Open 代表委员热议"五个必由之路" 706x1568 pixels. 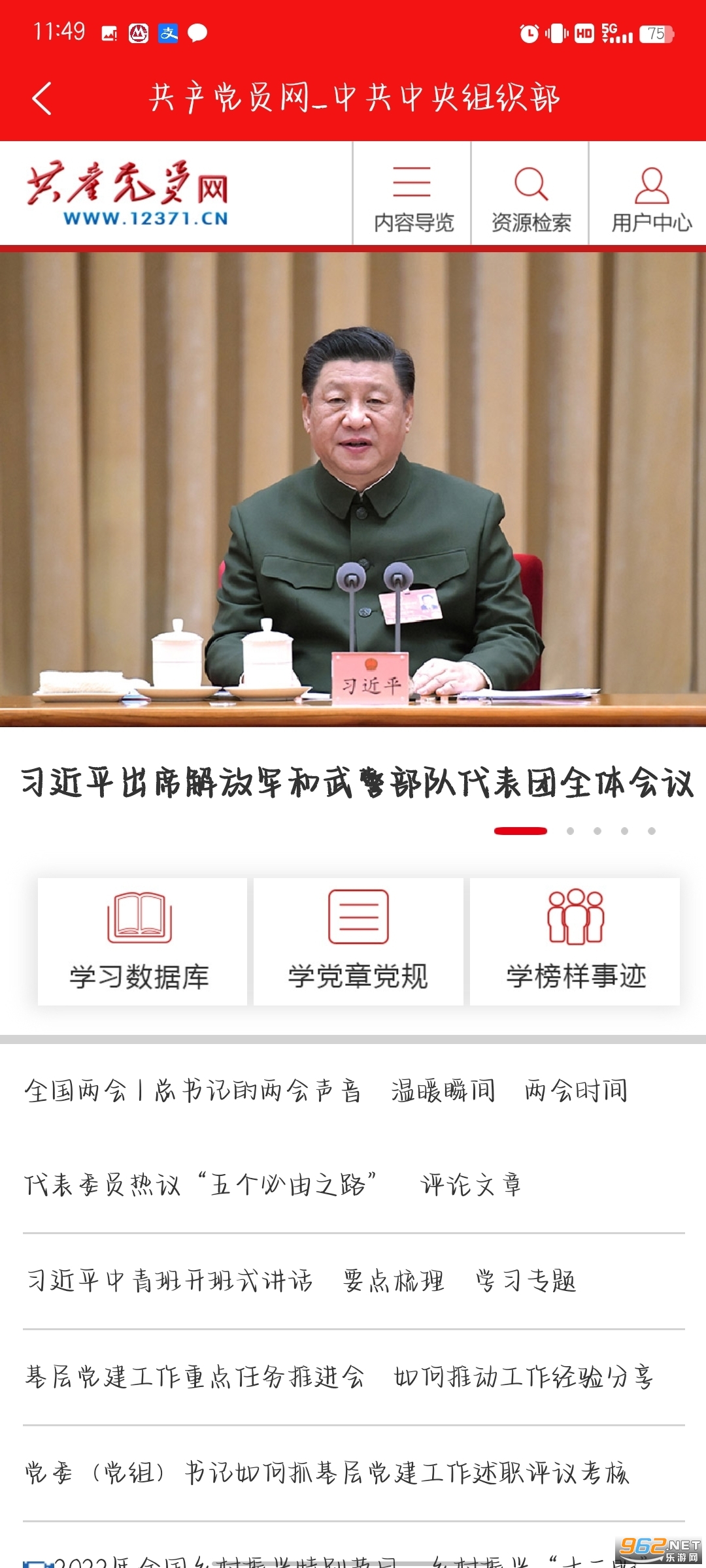(x=201, y=1184)
